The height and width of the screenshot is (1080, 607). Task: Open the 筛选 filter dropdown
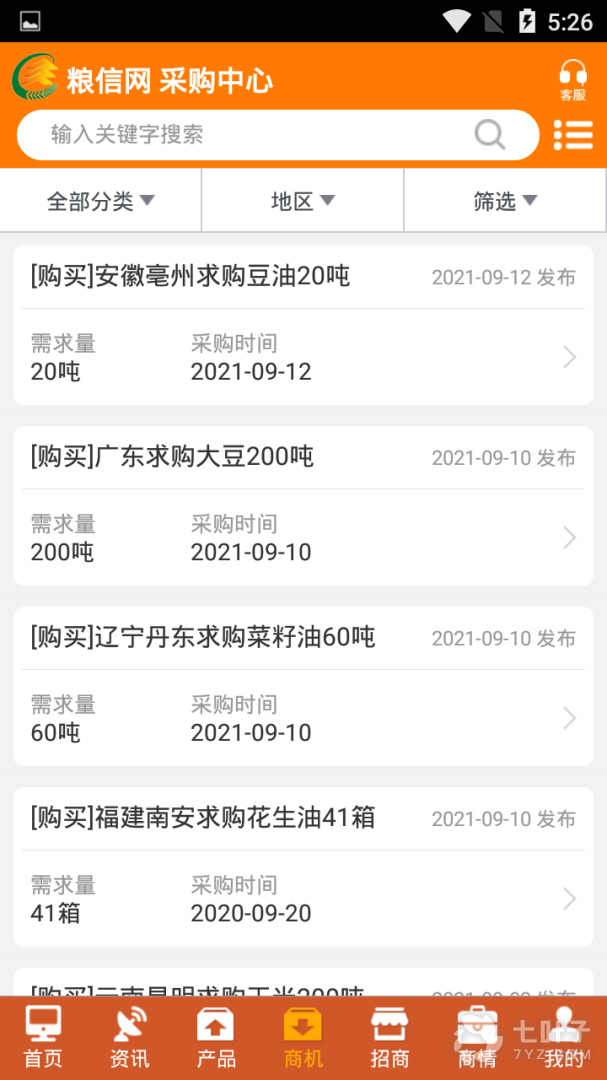(x=505, y=201)
